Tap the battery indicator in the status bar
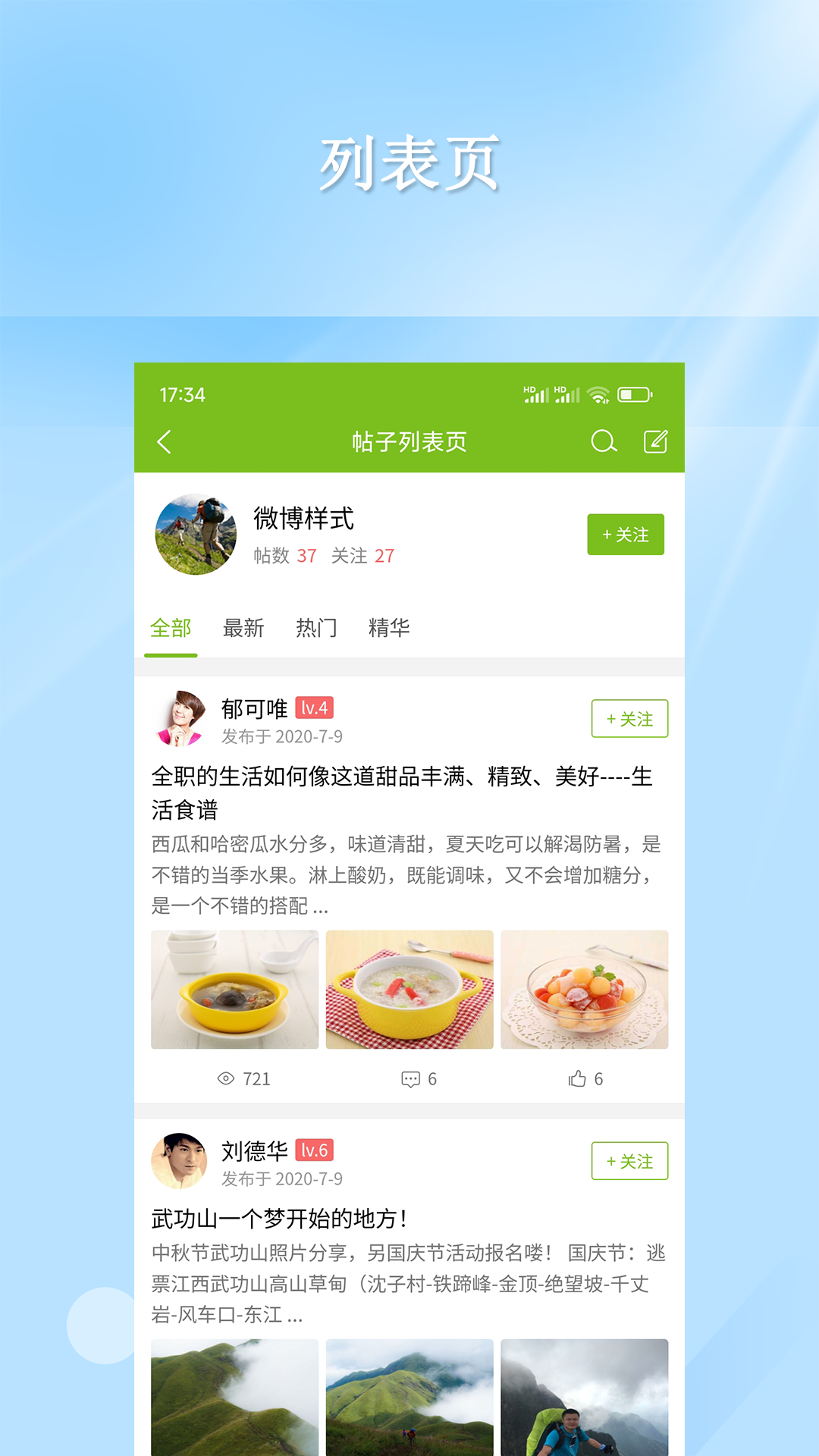 (634, 394)
